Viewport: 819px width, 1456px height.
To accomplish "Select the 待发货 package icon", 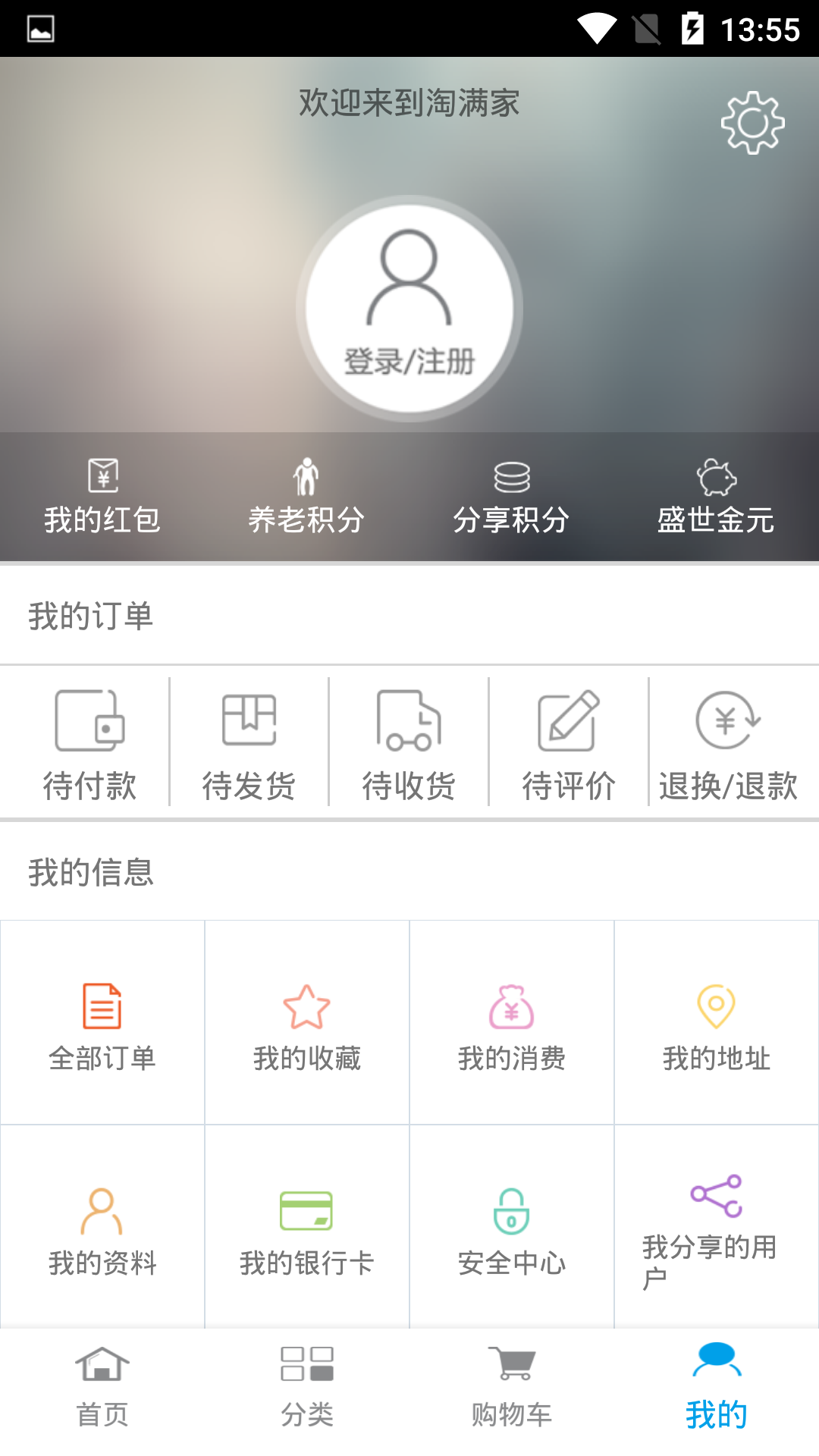I will pyautogui.click(x=248, y=720).
